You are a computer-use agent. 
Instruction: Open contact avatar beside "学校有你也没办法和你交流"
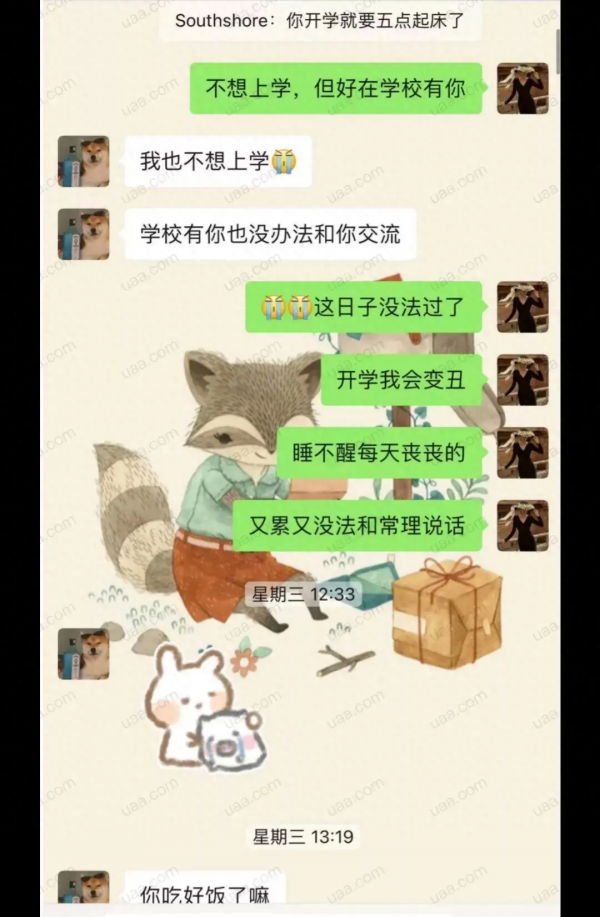click(x=83, y=234)
